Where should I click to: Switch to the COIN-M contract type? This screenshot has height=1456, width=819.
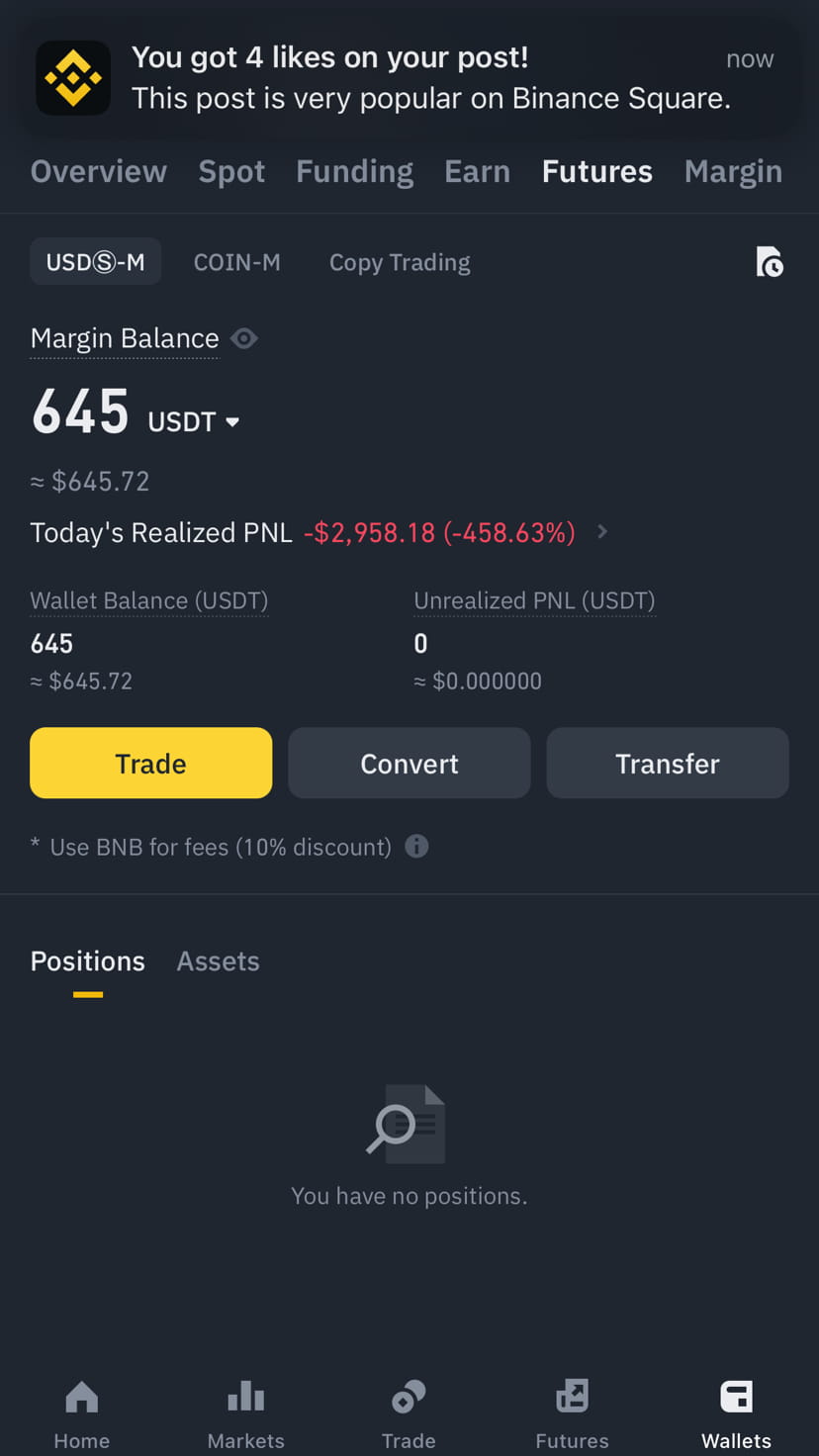click(237, 261)
